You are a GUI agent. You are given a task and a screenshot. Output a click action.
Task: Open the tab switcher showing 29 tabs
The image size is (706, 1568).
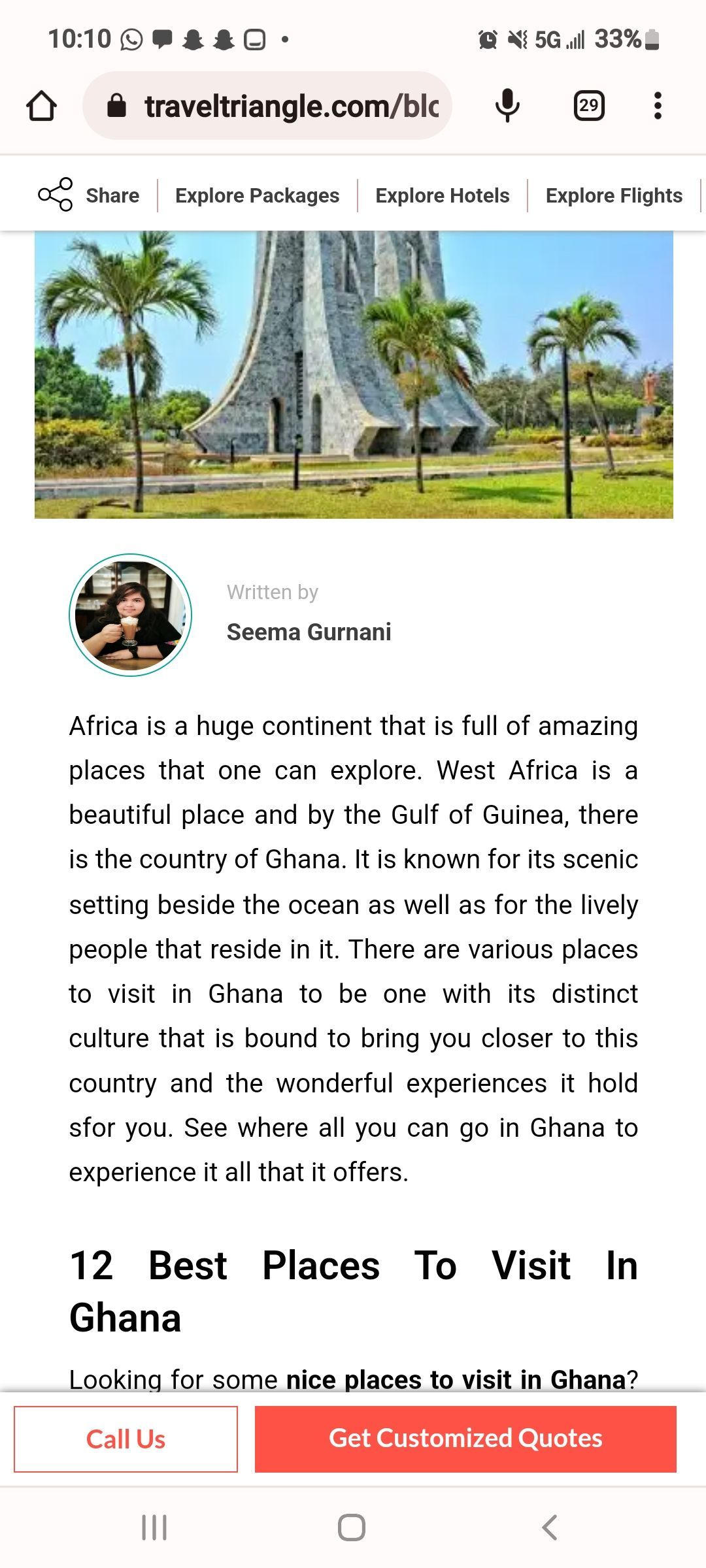click(x=588, y=106)
